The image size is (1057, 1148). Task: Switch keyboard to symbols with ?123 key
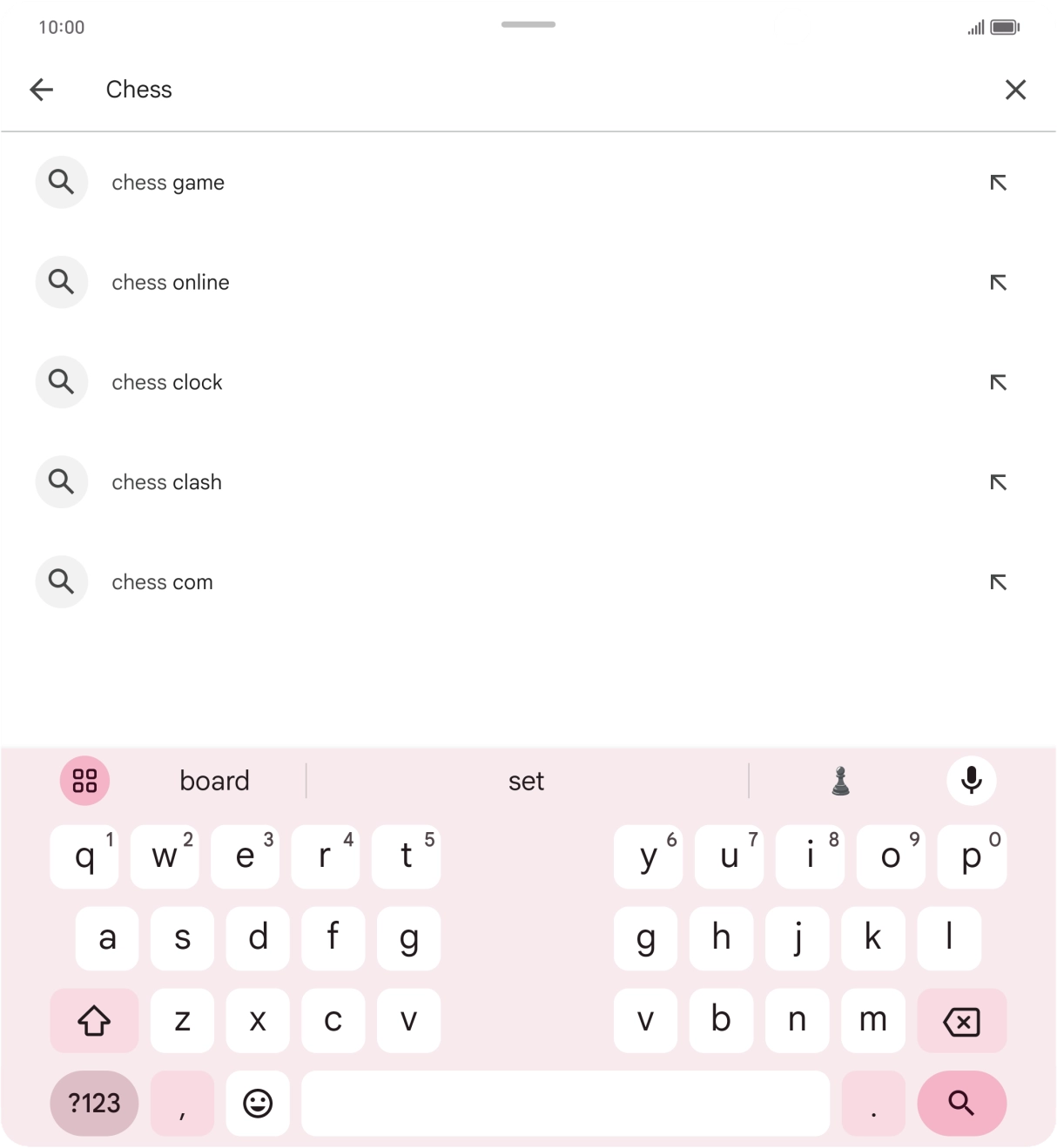(93, 1104)
